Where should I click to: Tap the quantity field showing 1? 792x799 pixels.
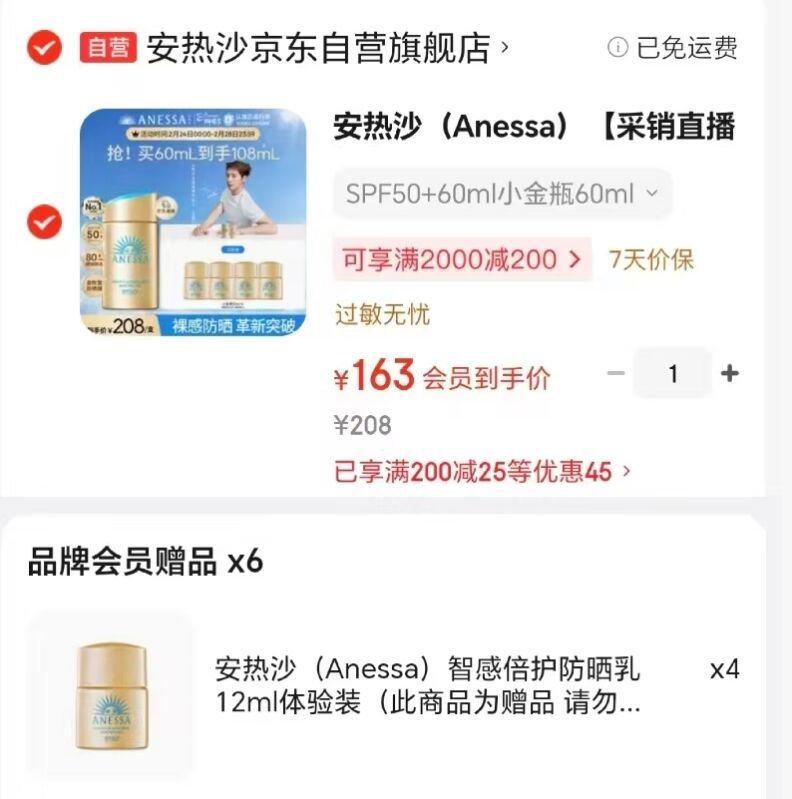click(673, 374)
